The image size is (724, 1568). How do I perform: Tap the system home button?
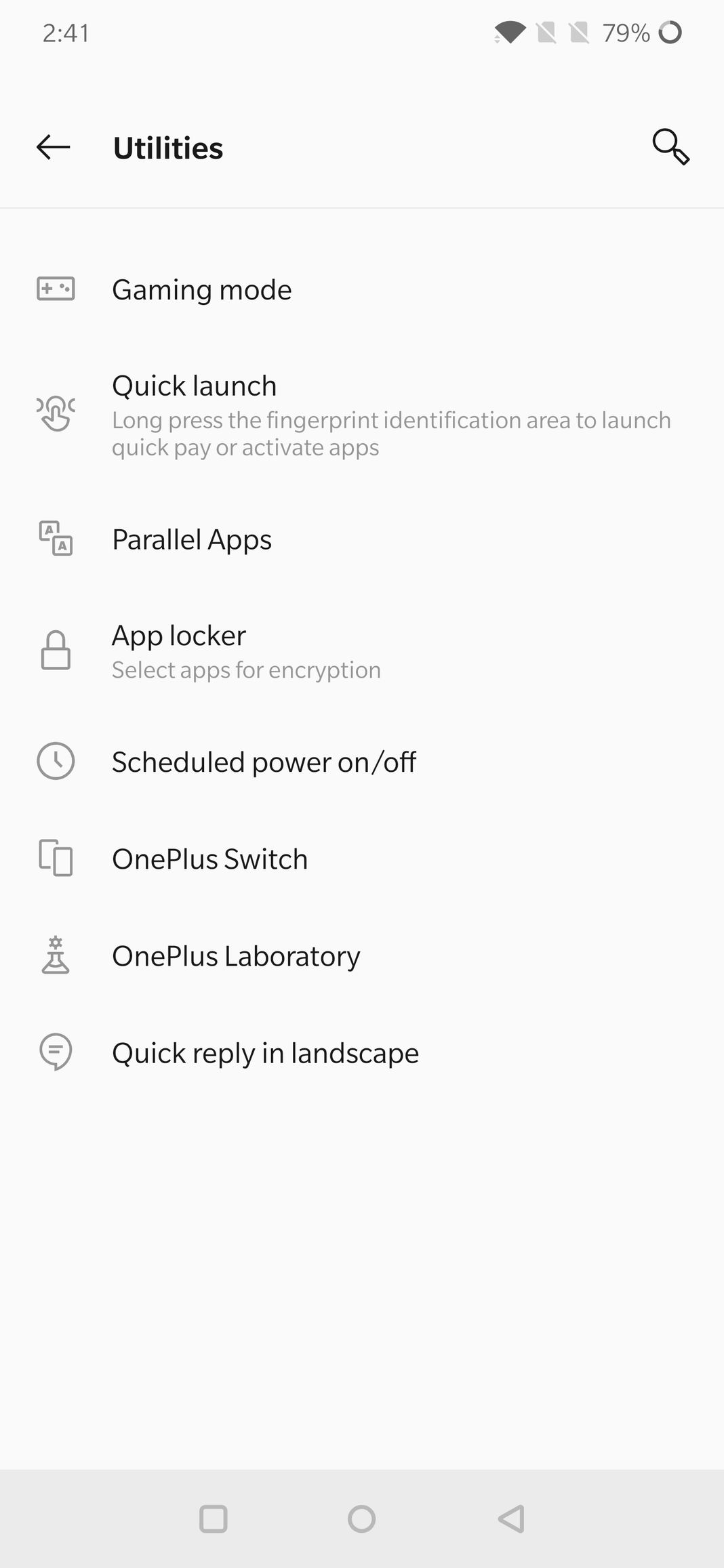click(x=361, y=1519)
